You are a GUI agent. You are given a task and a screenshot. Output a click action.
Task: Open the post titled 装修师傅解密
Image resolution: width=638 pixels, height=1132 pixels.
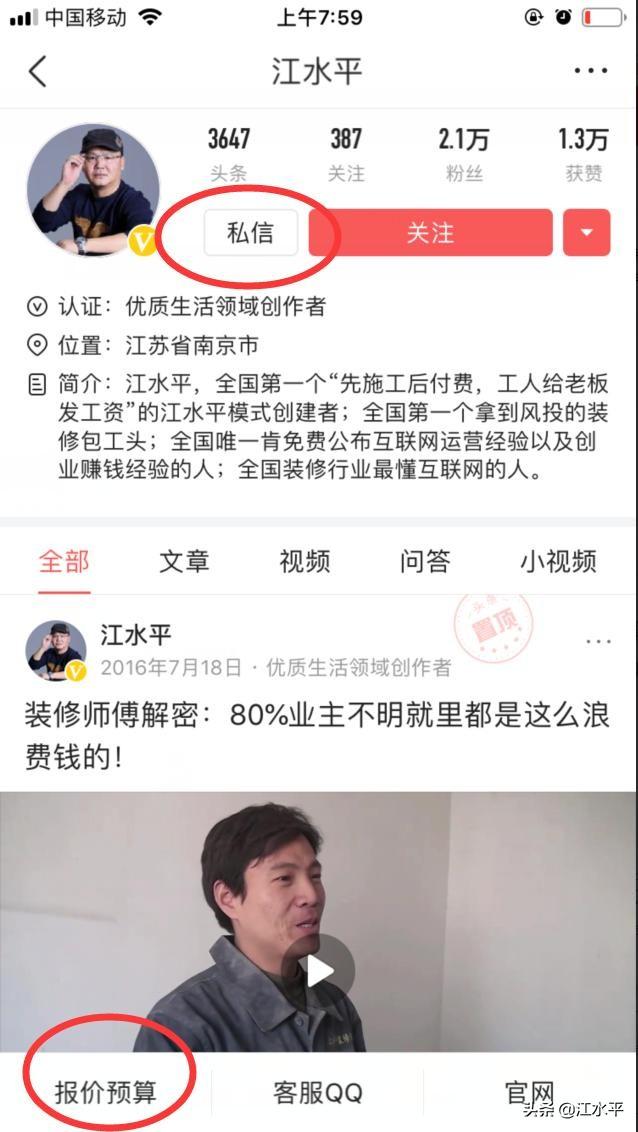click(x=317, y=735)
